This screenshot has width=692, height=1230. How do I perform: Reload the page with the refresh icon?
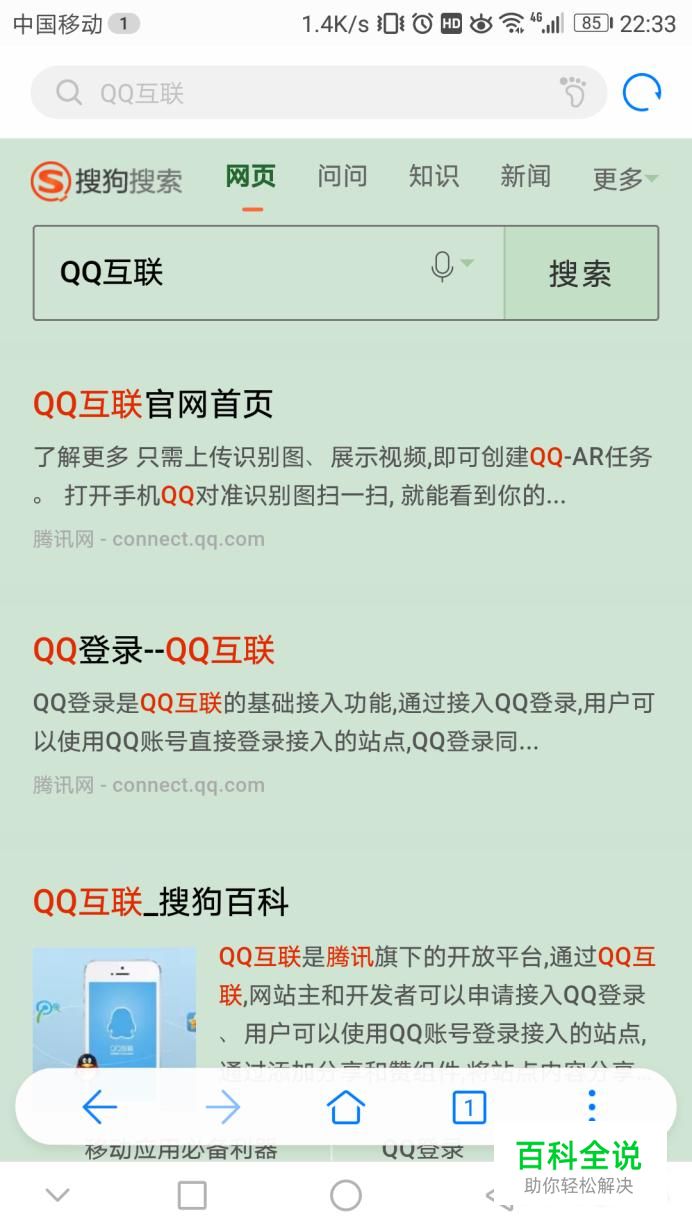(x=642, y=93)
